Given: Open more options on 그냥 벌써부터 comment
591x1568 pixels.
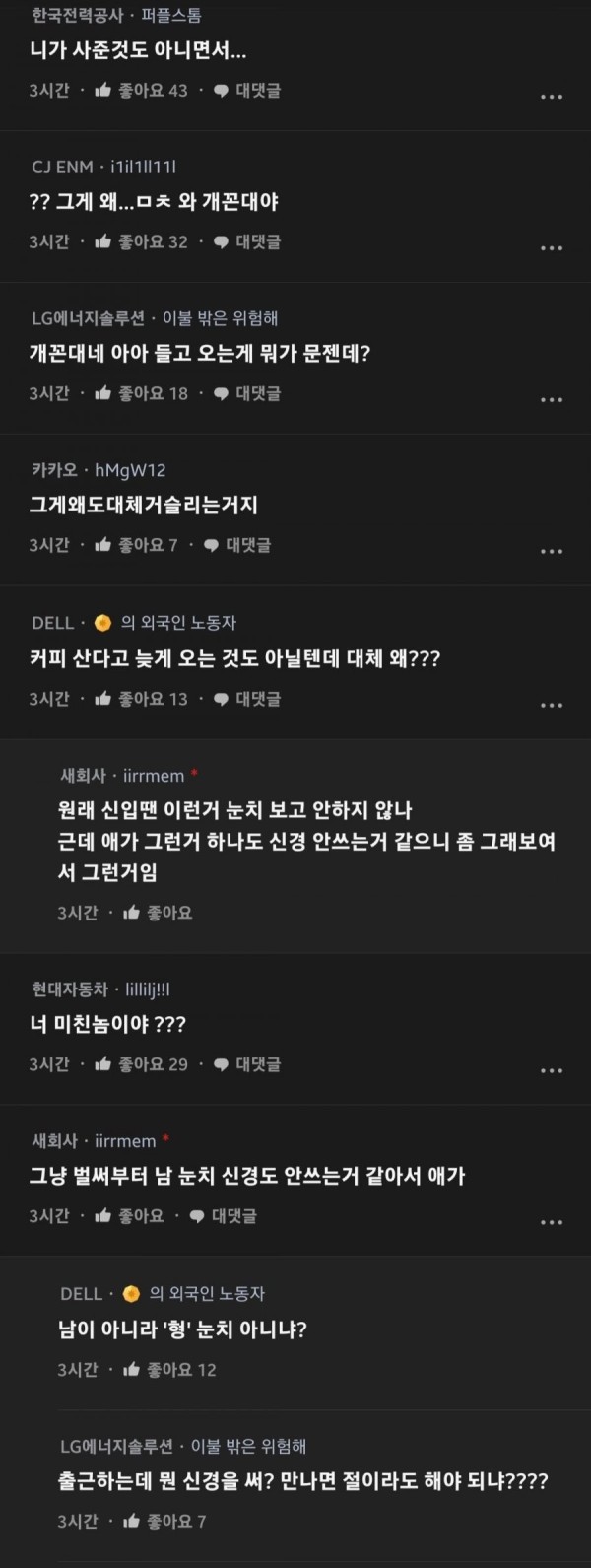Looking at the screenshot, I should click(x=552, y=1222).
